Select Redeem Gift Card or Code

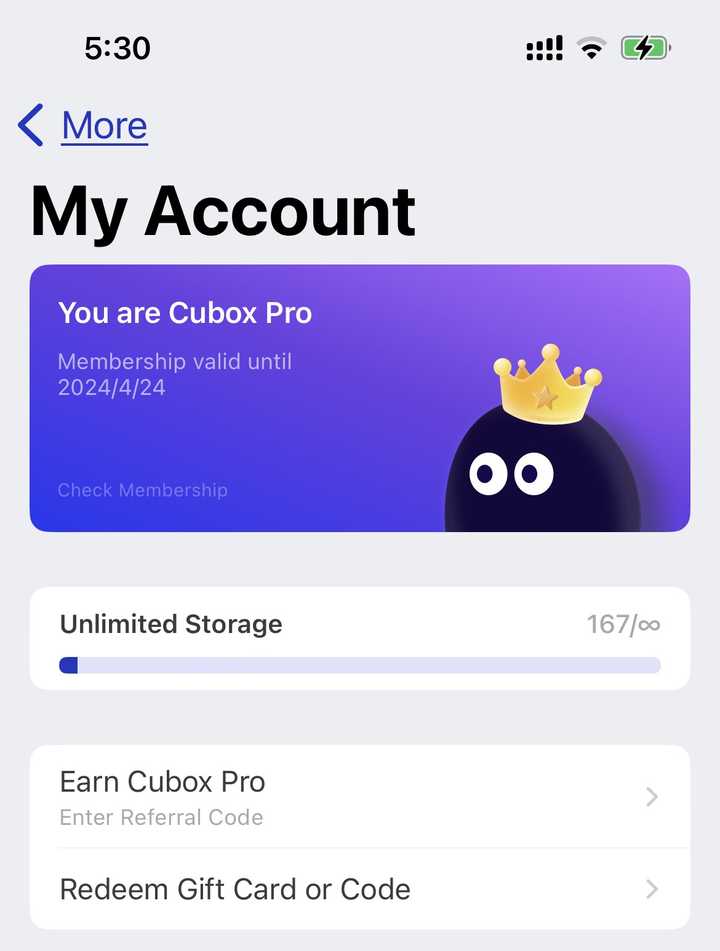(x=235, y=889)
